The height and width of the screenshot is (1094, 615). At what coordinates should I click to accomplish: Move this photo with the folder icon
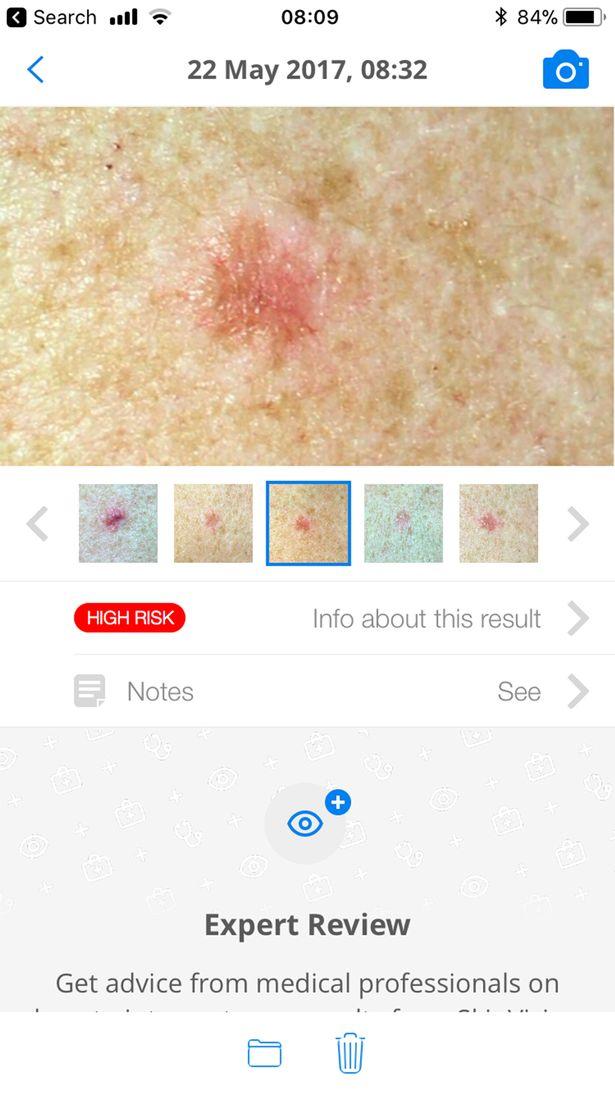click(x=264, y=1053)
